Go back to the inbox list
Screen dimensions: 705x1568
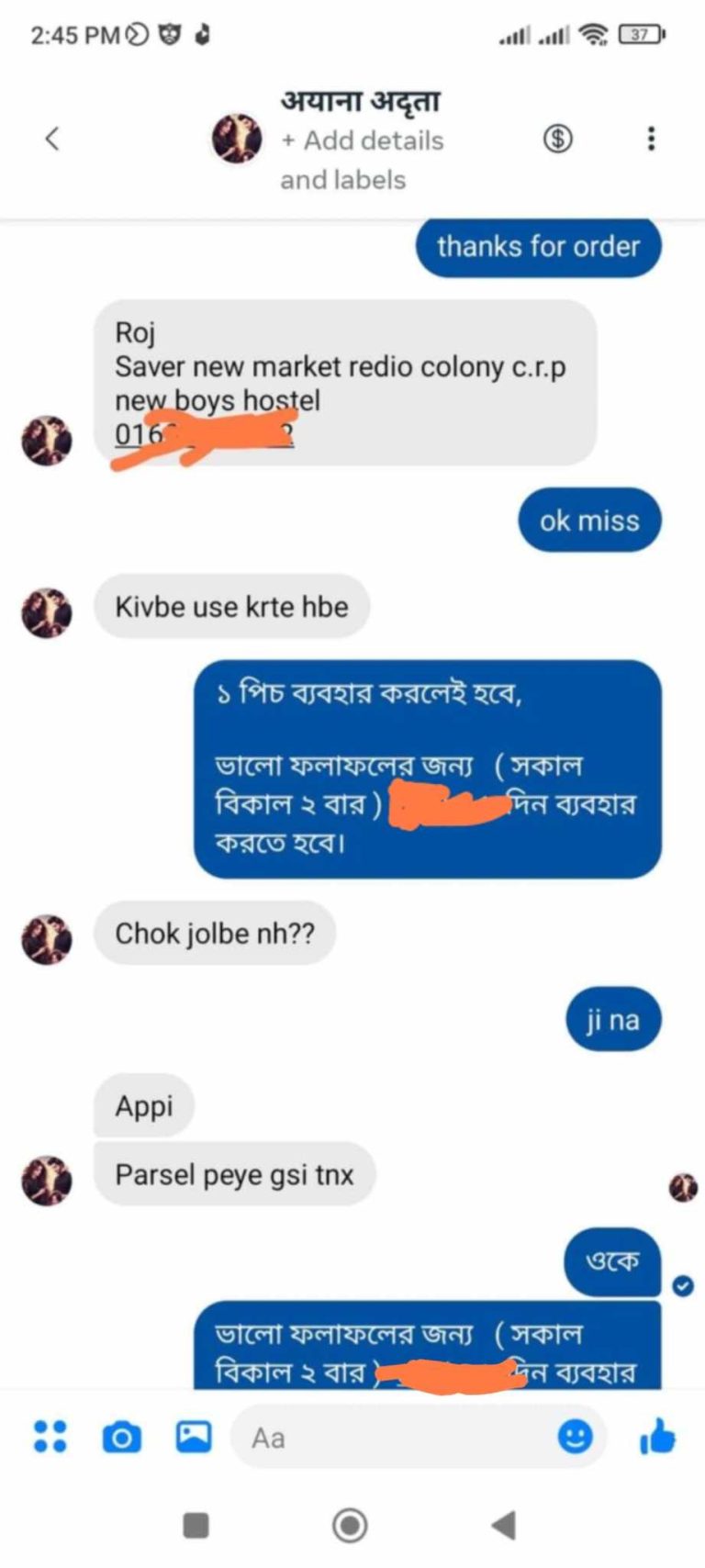pyautogui.click(x=52, y=139)
